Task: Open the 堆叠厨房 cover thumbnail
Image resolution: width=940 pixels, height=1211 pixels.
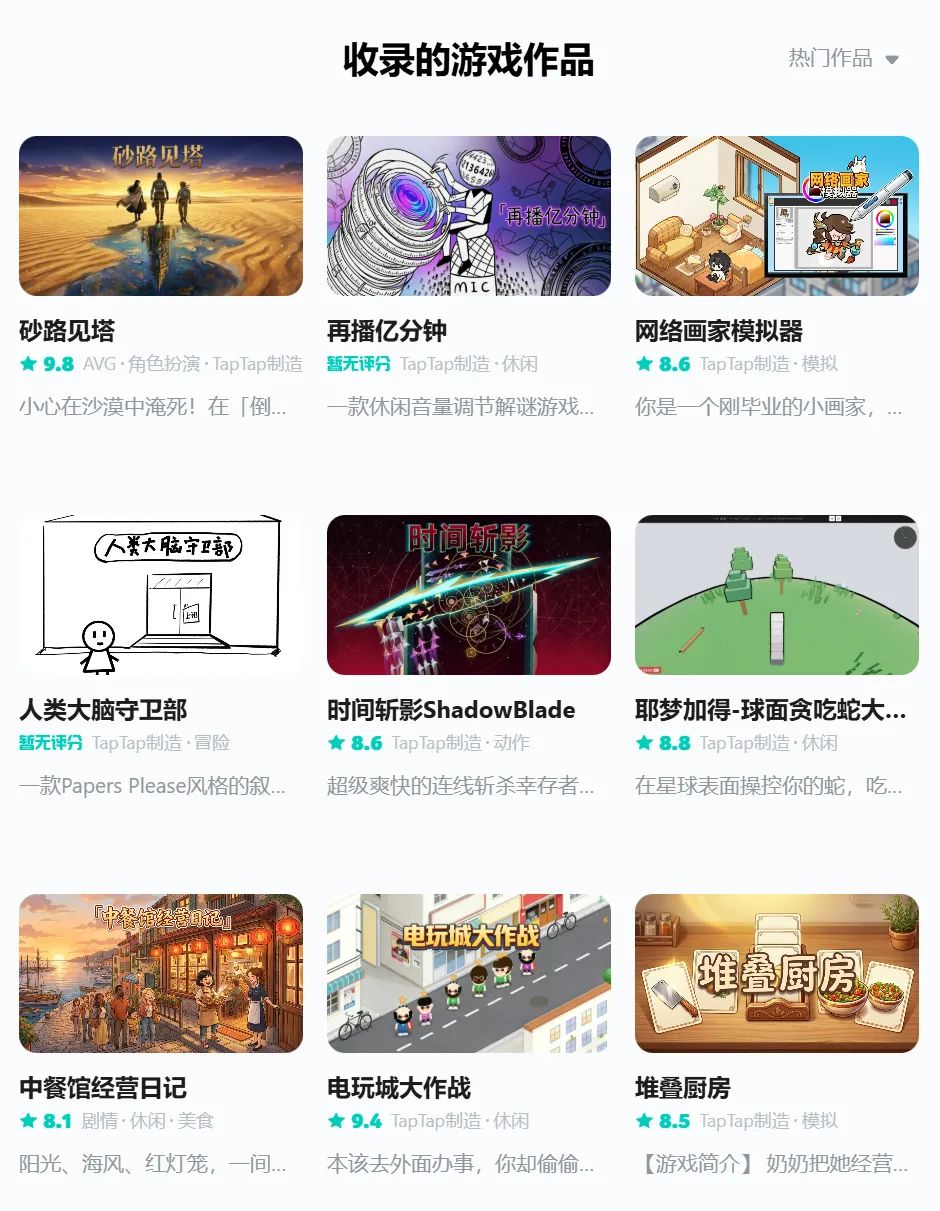Action: 776,971
